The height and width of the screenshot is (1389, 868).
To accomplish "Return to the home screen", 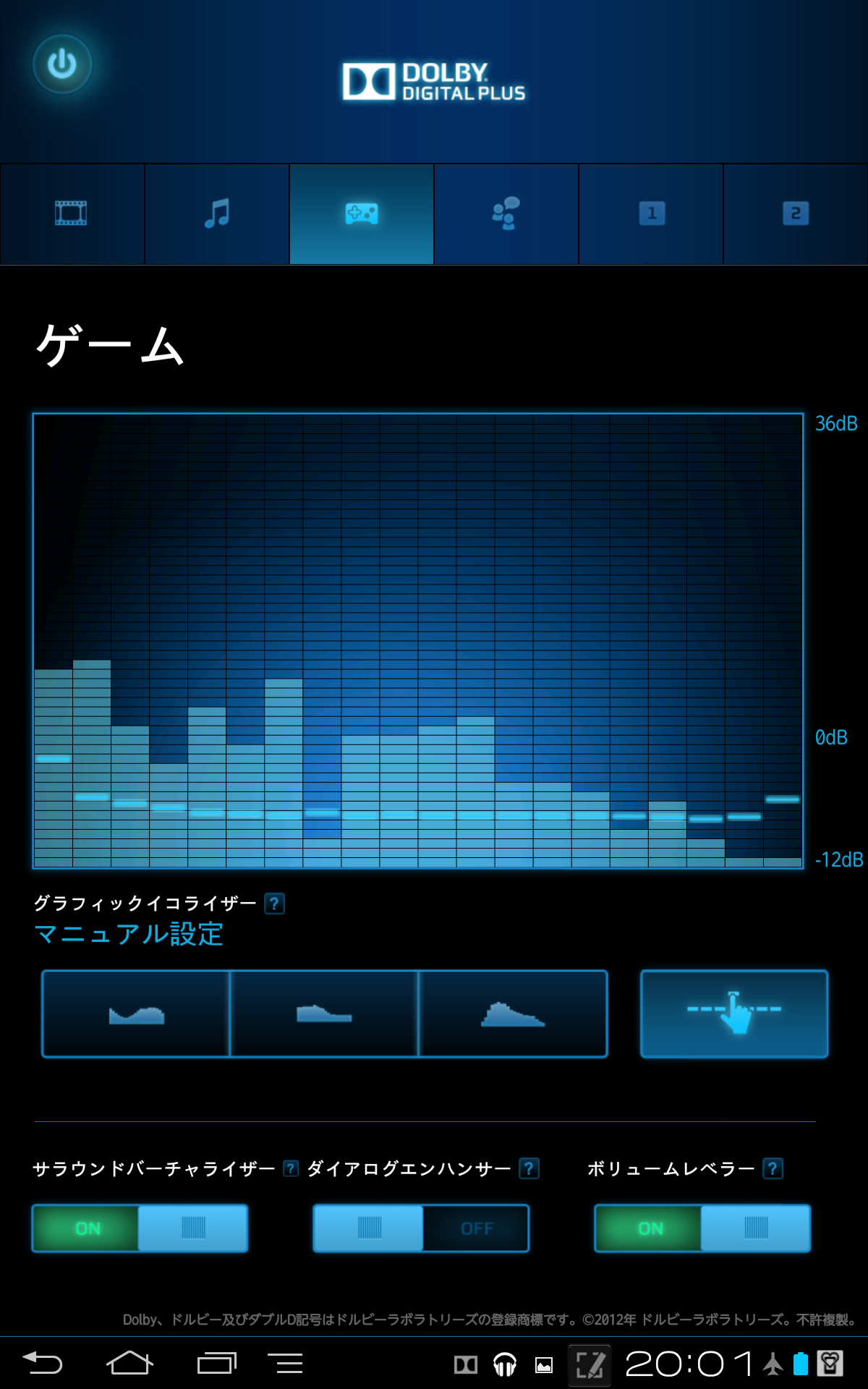I will [129, 1363].
